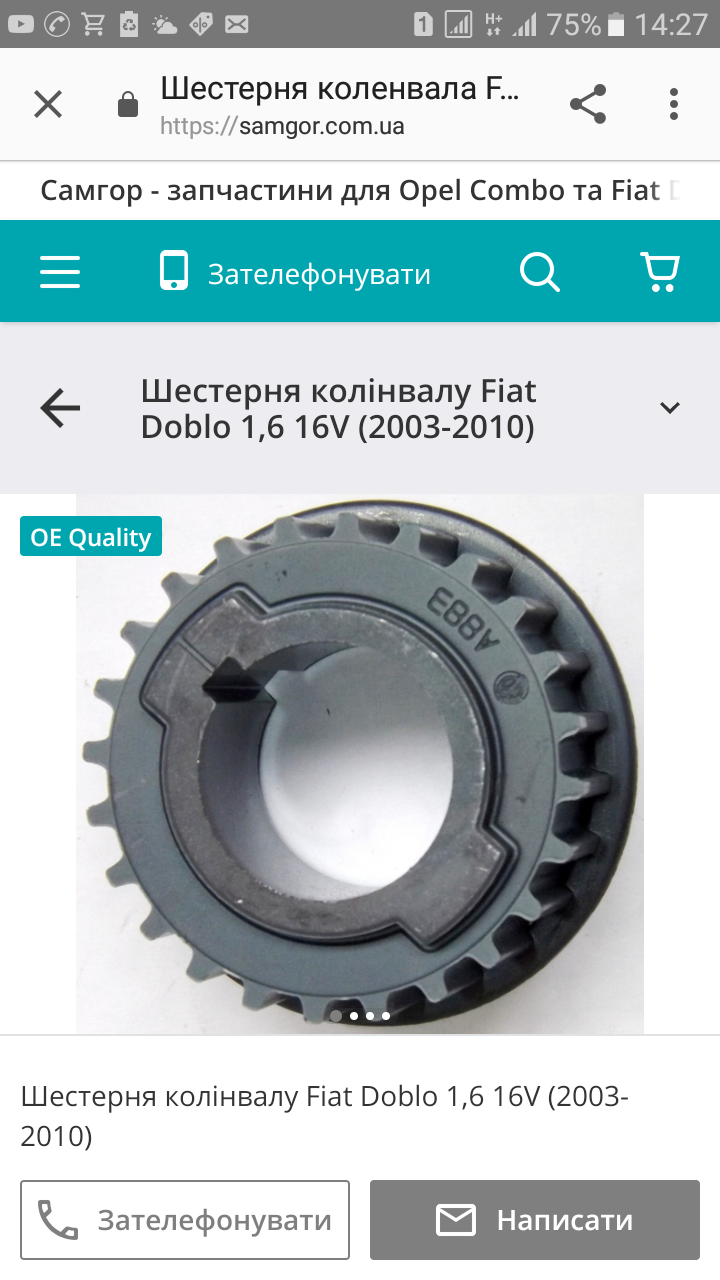720x1280 pixels.
Task: Tap the Написати message button
Action: (x=535, y=1220)
